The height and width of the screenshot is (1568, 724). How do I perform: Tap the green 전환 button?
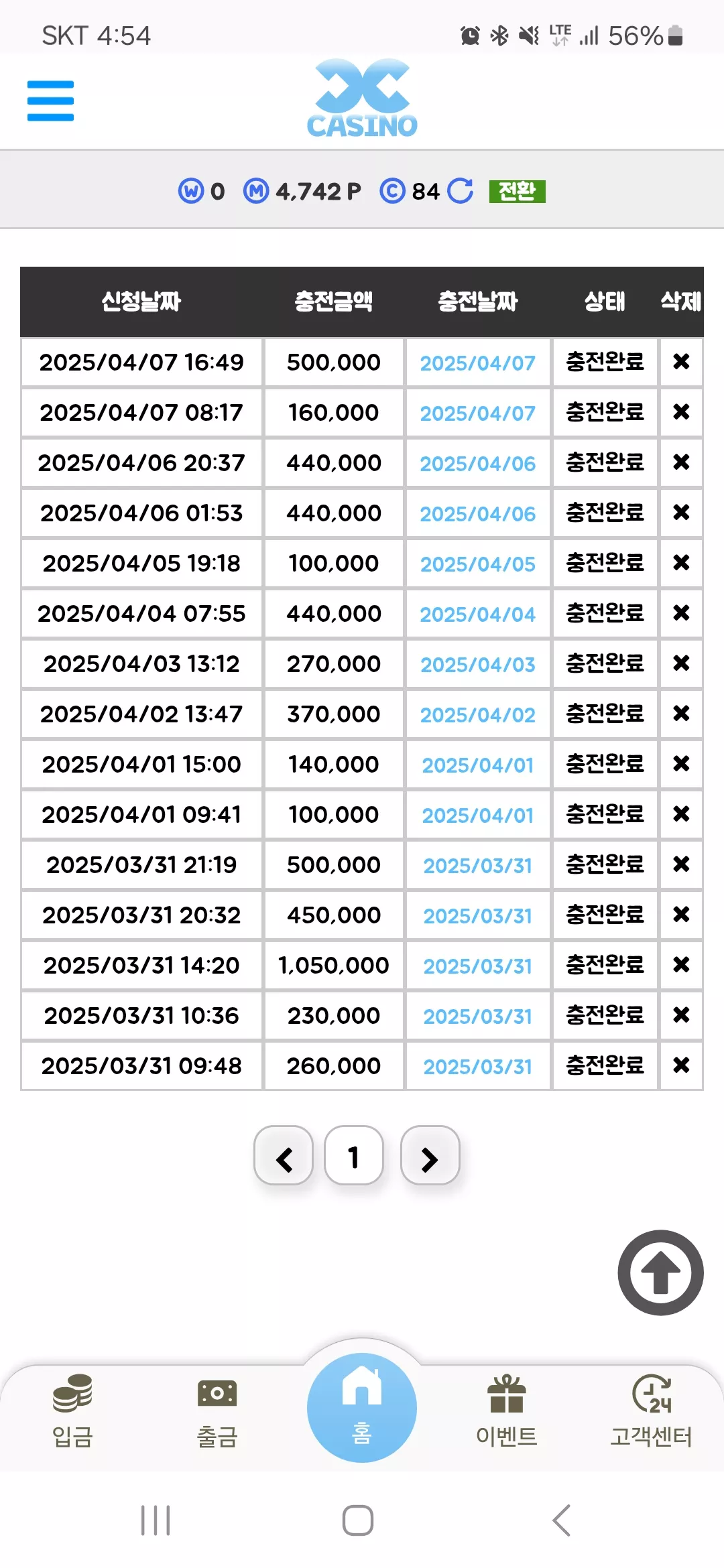pyautogui.click(x=517, y=192)
